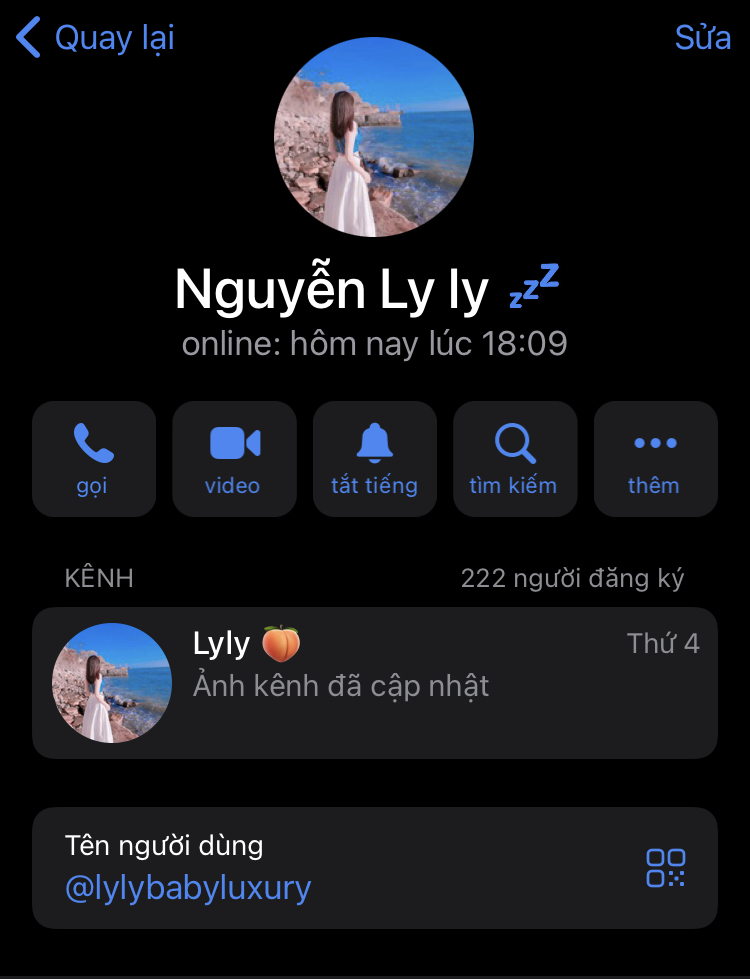Open more options with thêm

655,459
